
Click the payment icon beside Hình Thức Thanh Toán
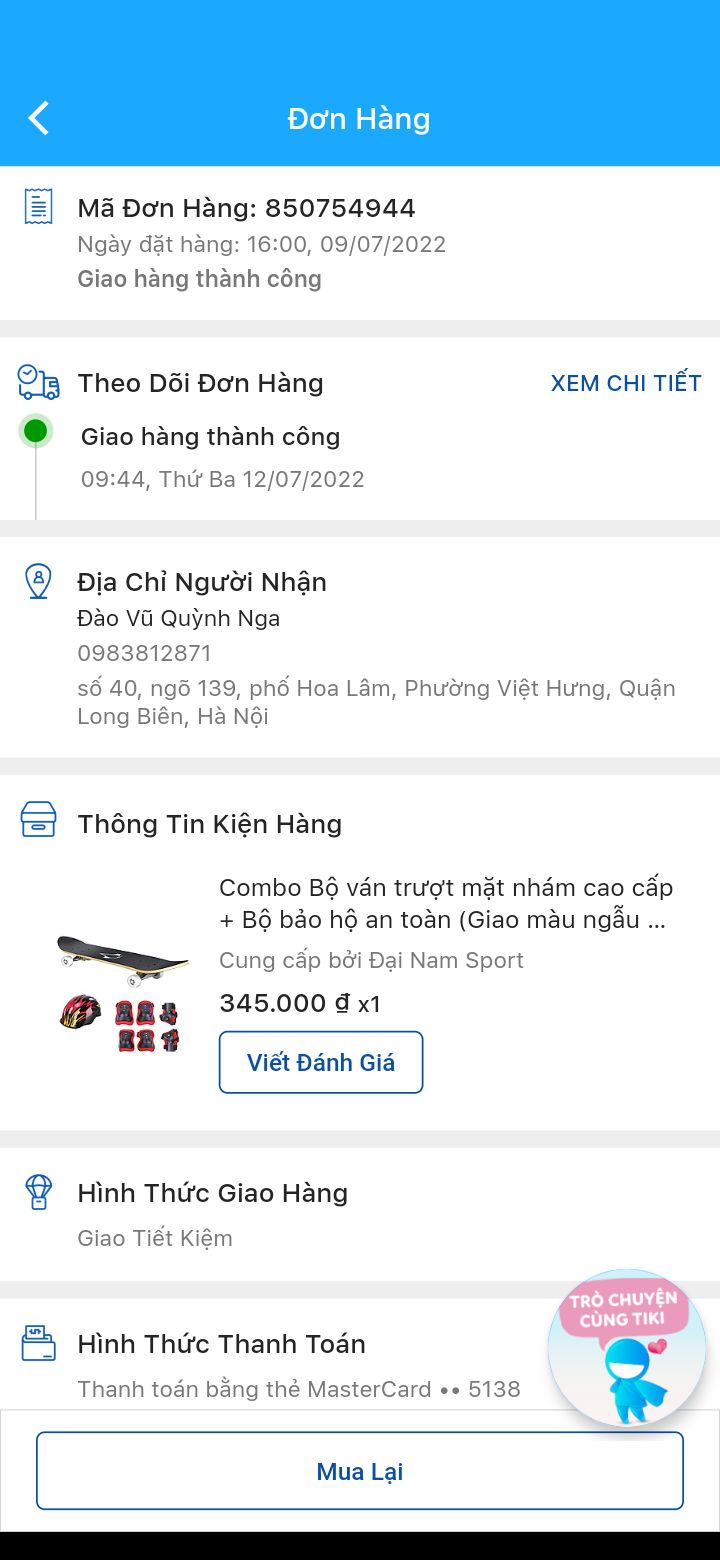[x=38, y=1342]
